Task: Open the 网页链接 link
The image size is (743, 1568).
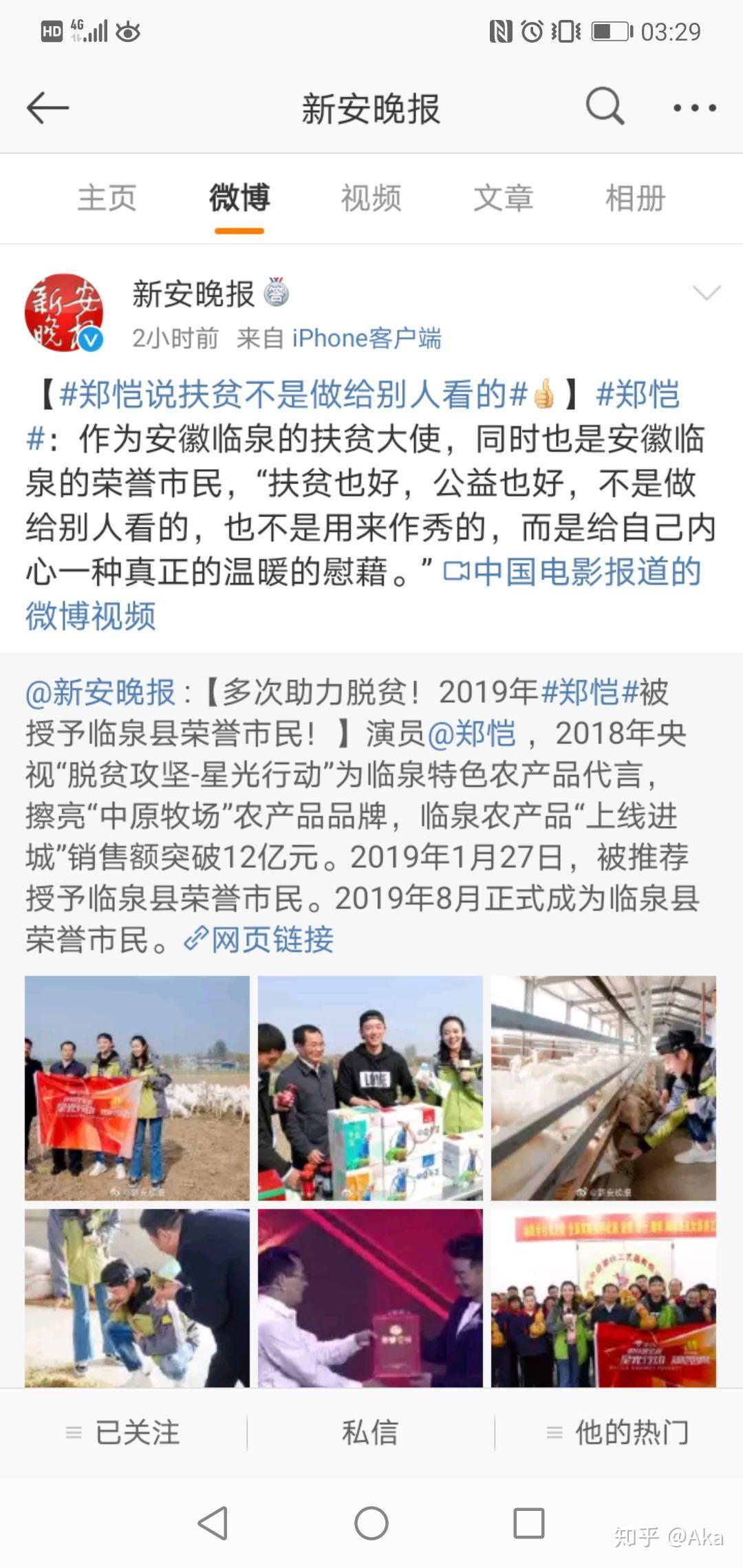Action: 259,939
